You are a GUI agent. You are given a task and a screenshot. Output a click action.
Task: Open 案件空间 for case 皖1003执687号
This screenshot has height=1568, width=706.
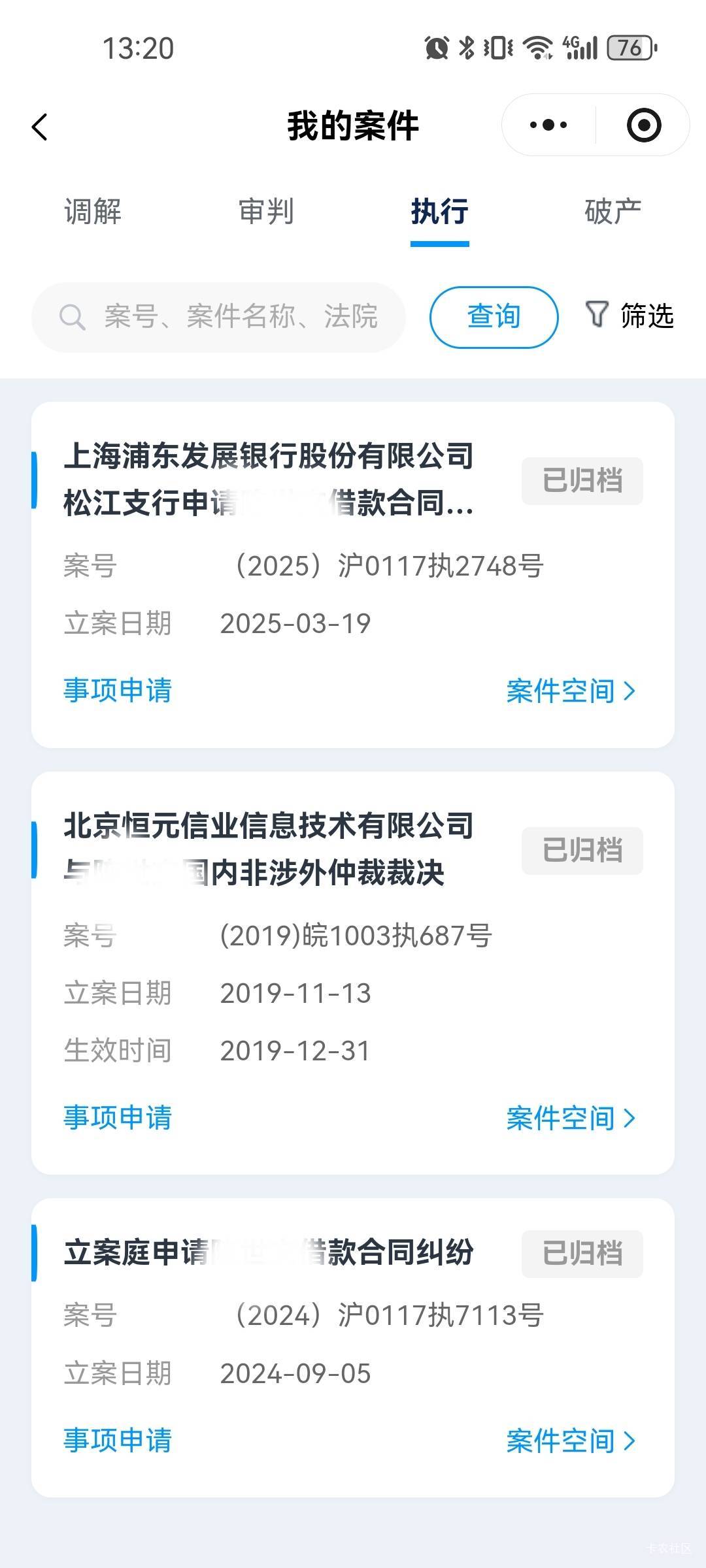tap(571, 1118)
